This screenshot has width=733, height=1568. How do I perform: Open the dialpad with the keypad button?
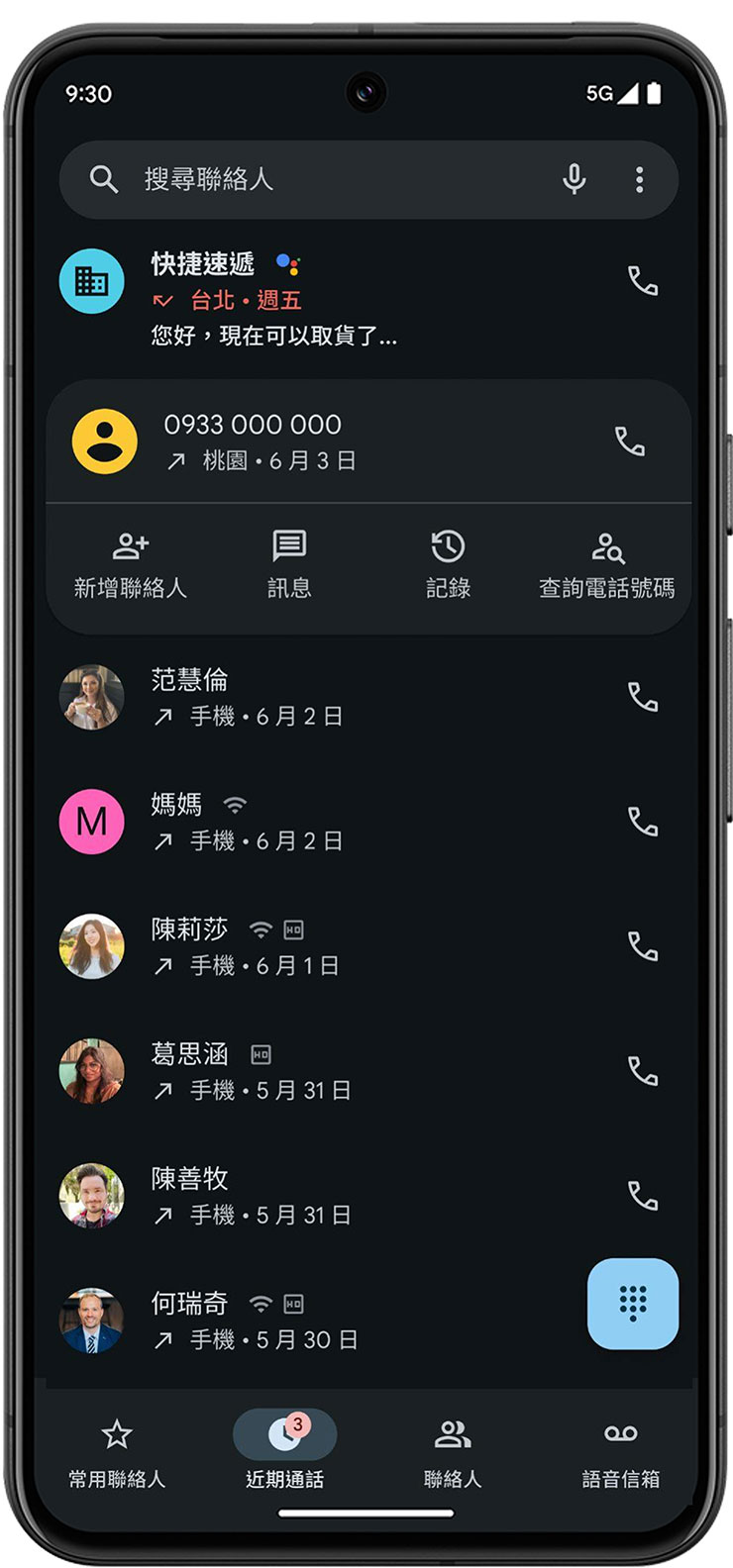[x=635, y=1305]
